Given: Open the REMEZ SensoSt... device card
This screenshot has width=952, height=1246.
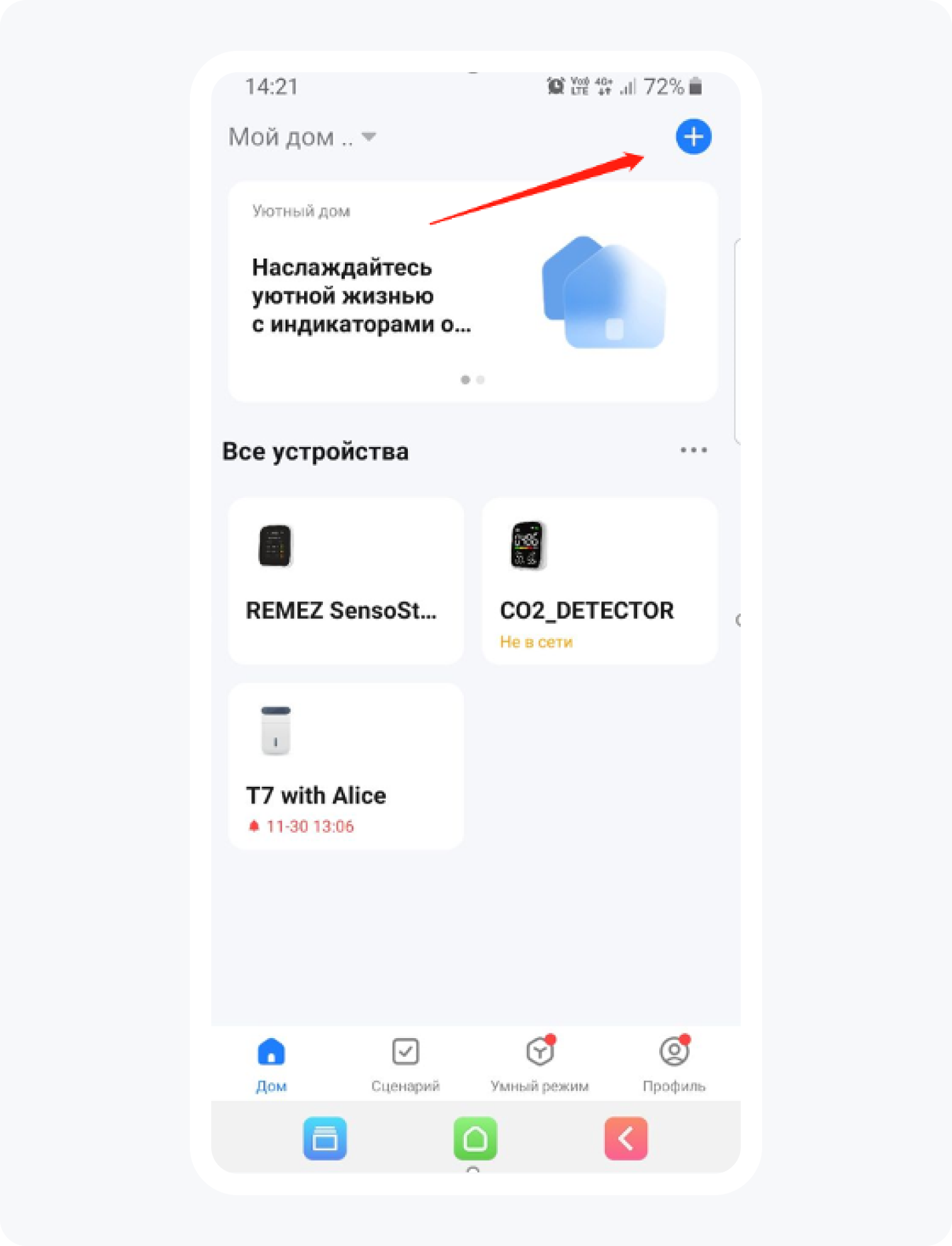Looking at the screenshot, I should (346, 581).
